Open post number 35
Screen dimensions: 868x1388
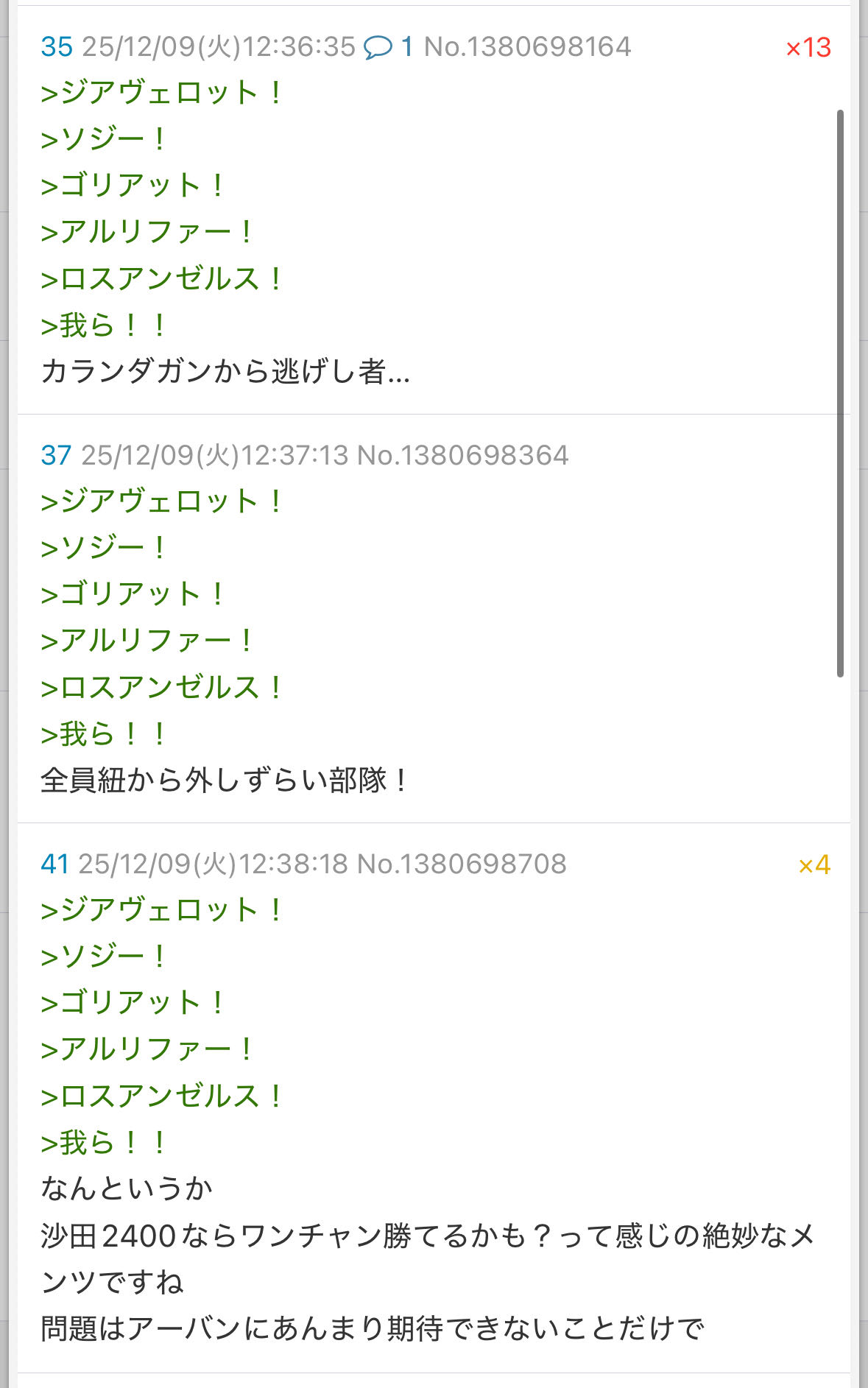(57, 47)
